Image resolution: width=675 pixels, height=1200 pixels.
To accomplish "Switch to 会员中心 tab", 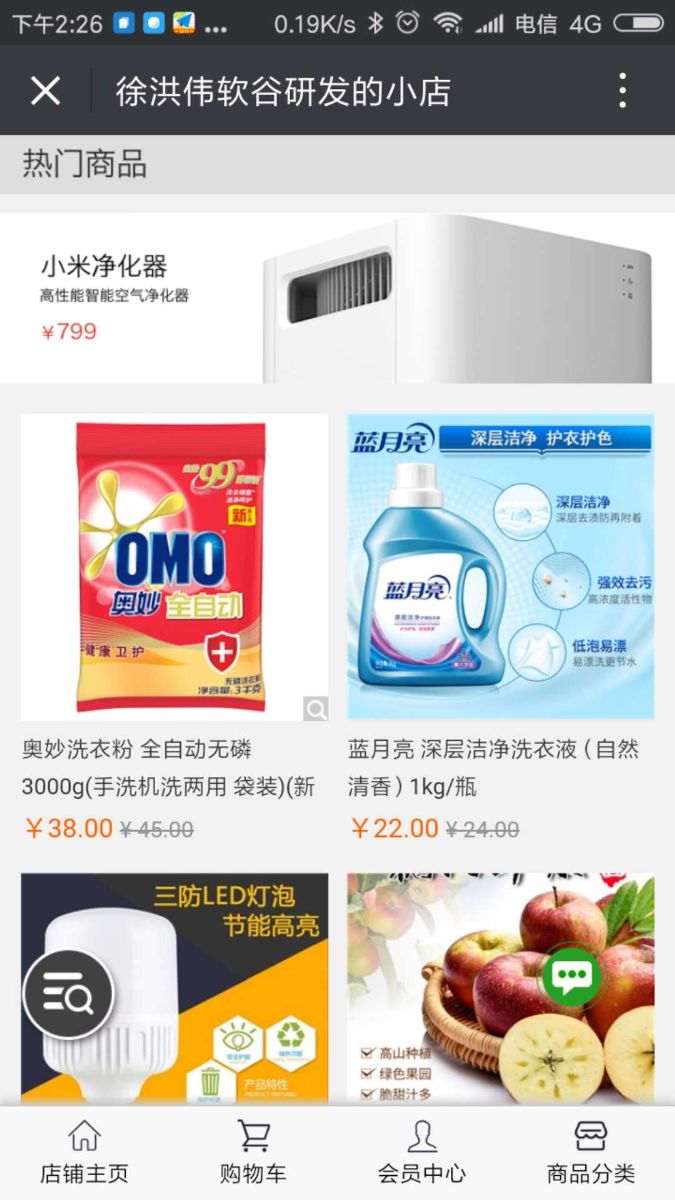I will tap(421, 1153).
